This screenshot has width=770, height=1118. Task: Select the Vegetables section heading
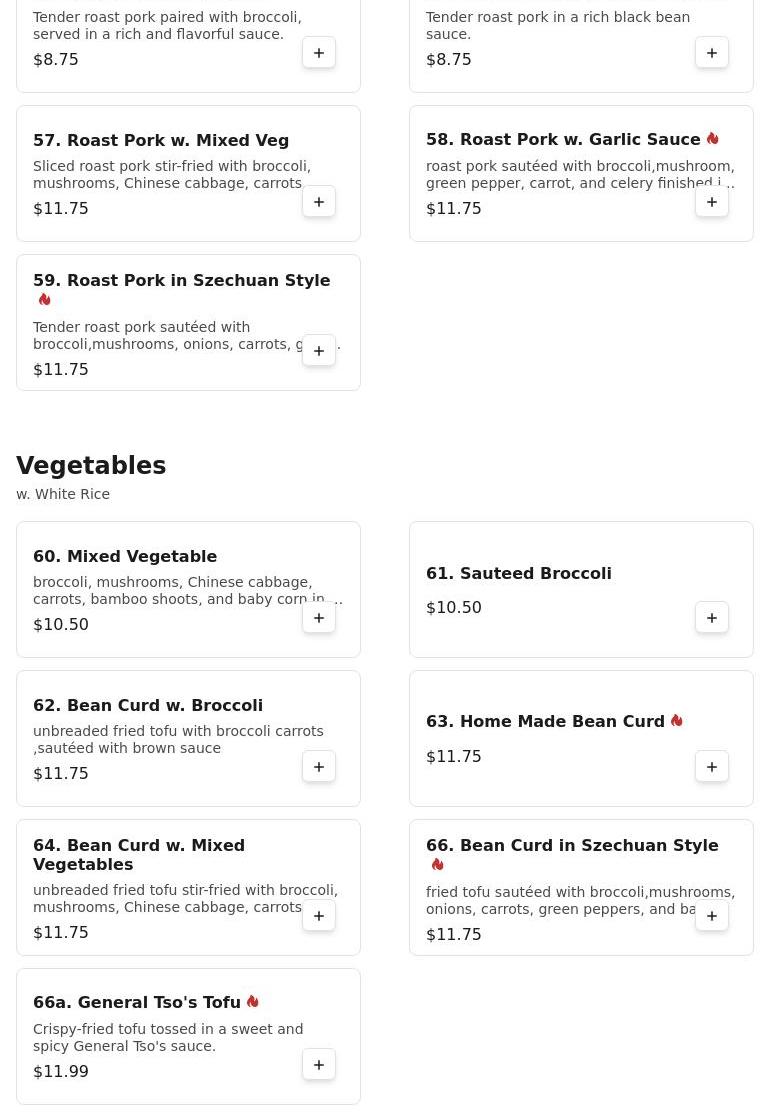(x=91, y=465)
